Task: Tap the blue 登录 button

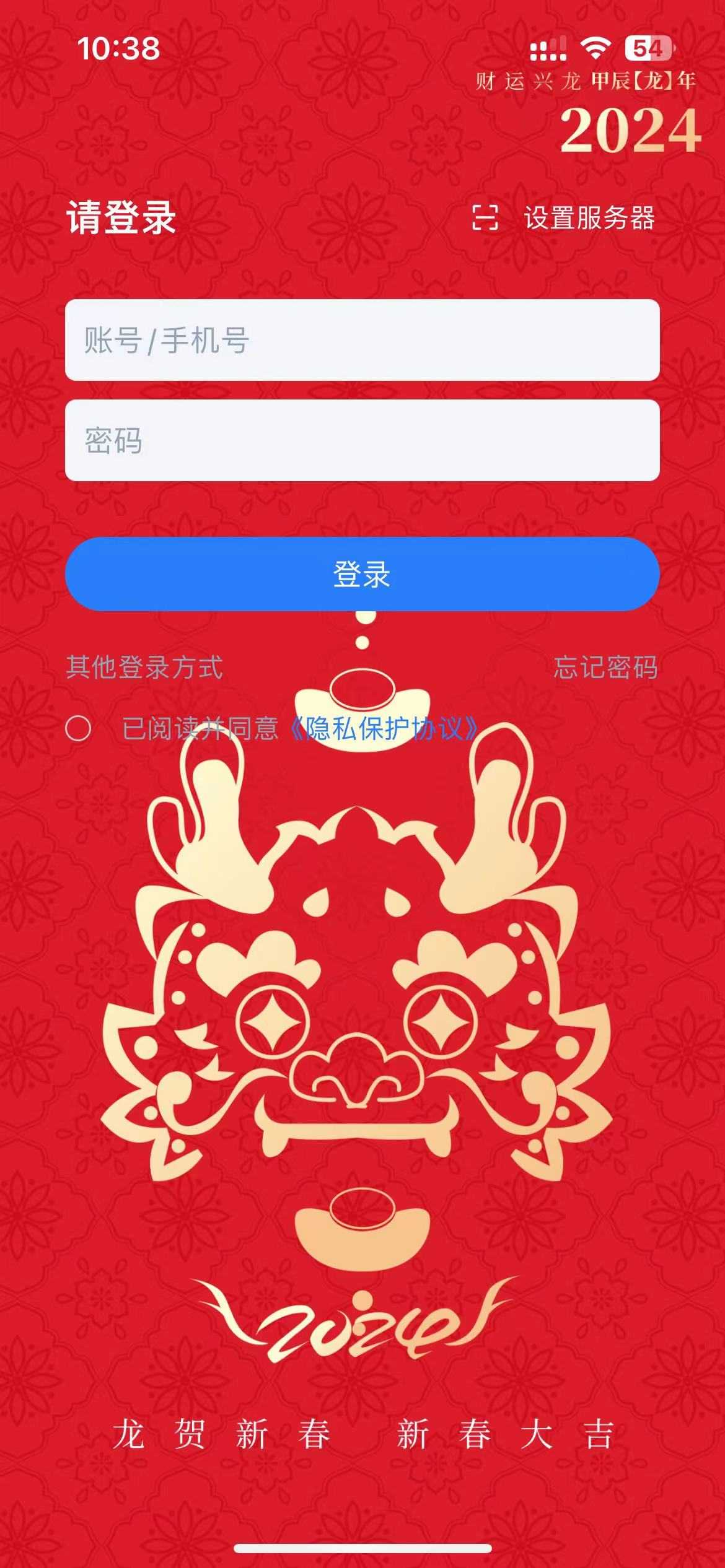Action: pyautogui.click(x=362, y=574)
